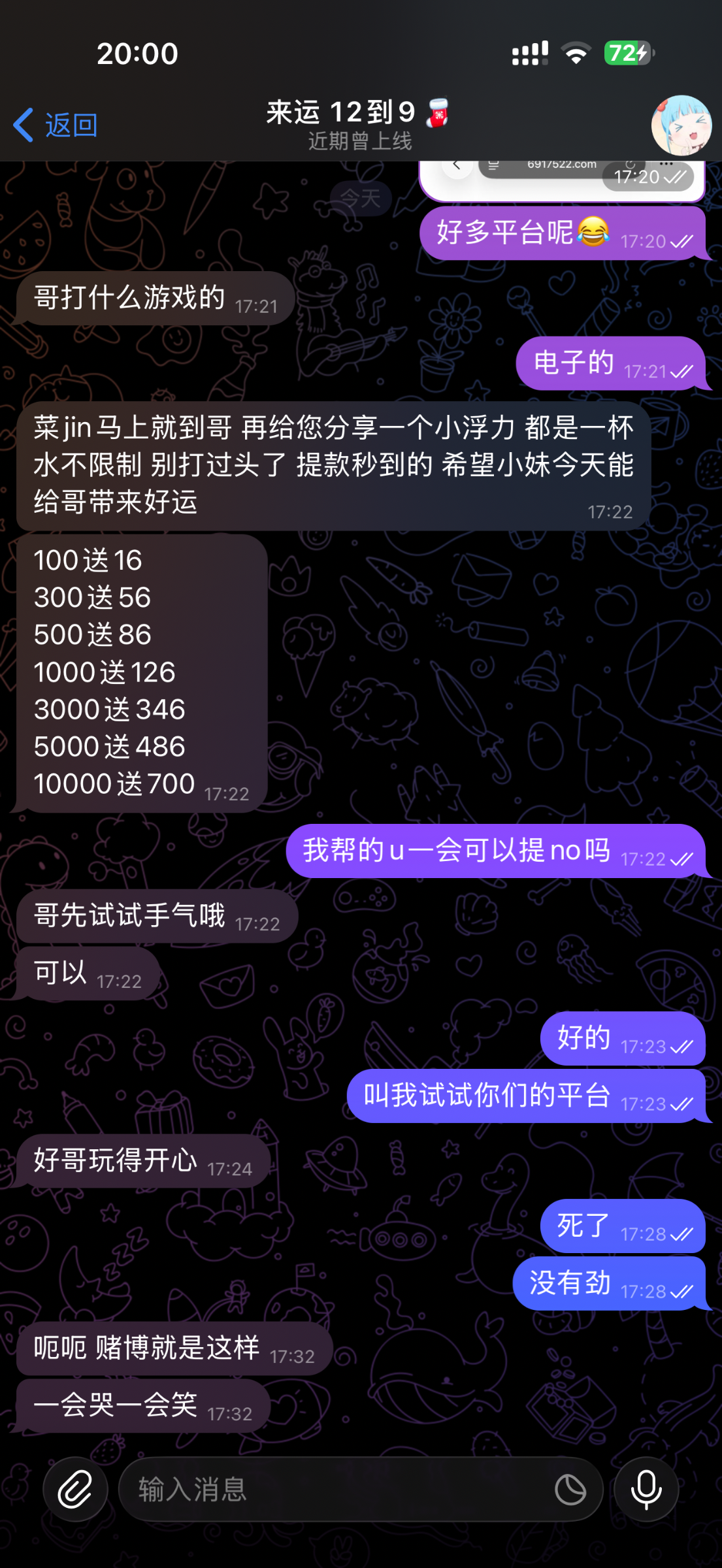Open the contact's profile avatar
The height and width of the screenshot is (1568, 722).
681,125
